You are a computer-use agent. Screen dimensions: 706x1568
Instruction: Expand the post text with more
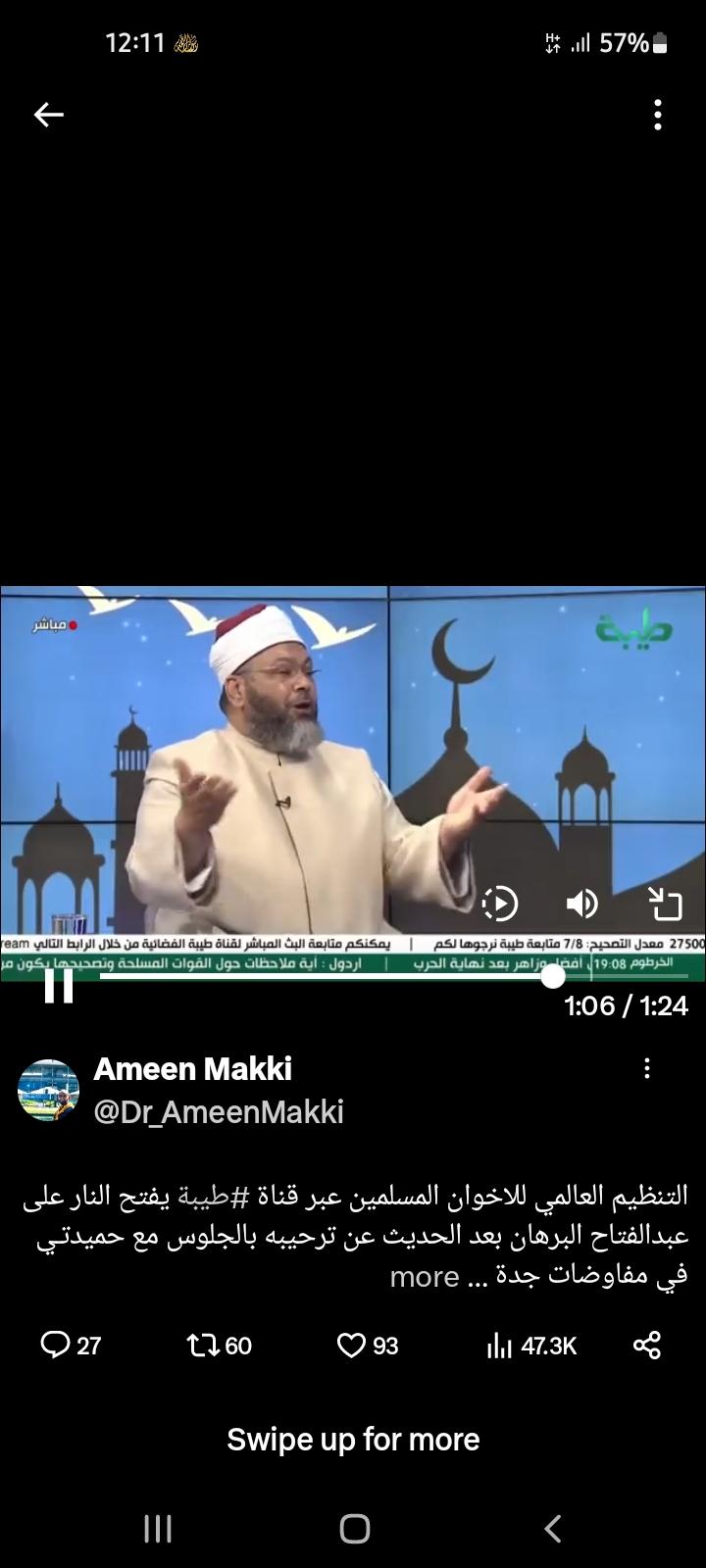coord(424,1276)
